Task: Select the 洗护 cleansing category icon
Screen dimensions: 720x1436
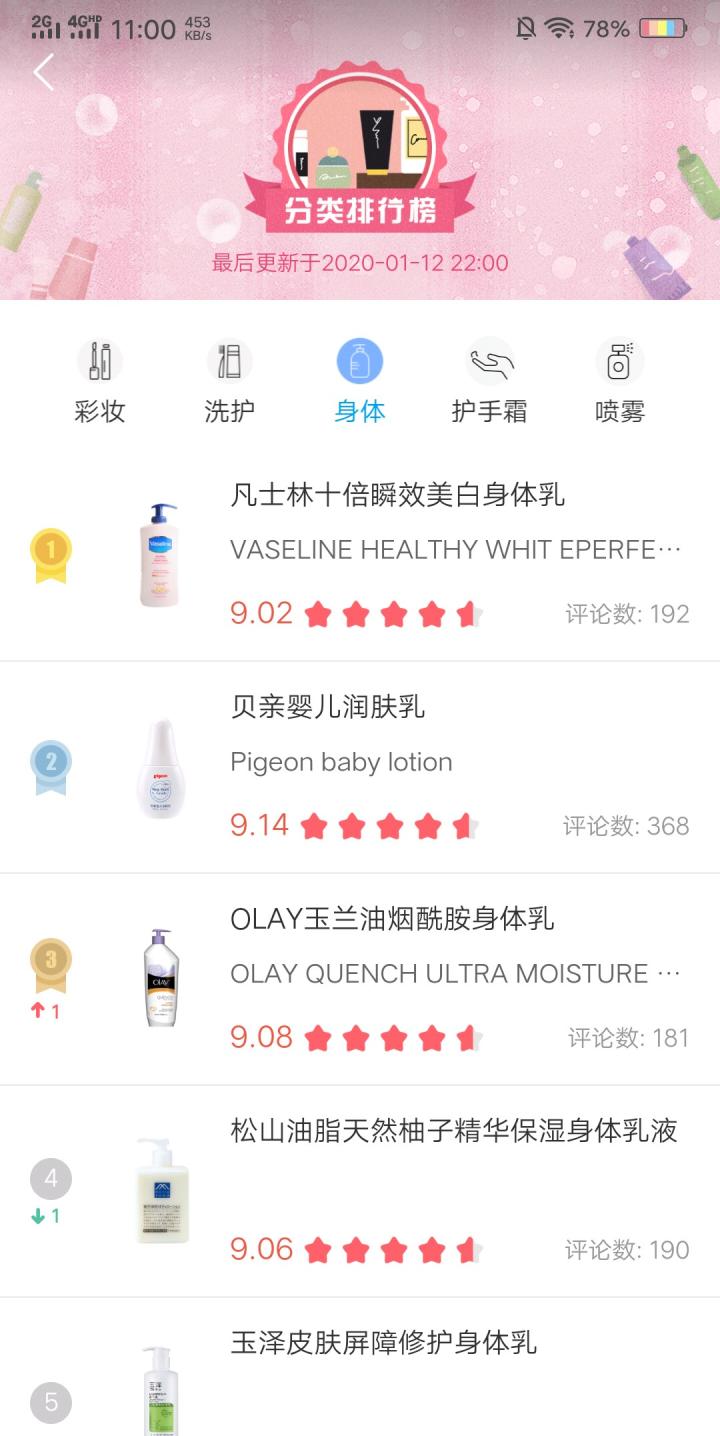Action: click(230, 361)
